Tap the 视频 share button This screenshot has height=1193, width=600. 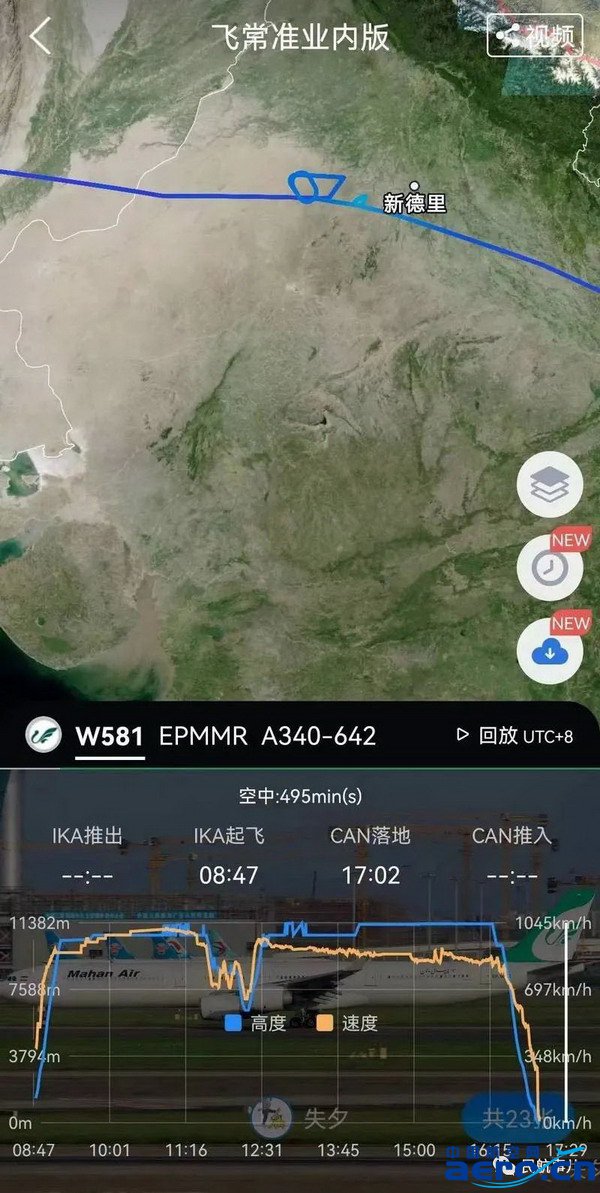pyautogui.click(x=535, y=37)
